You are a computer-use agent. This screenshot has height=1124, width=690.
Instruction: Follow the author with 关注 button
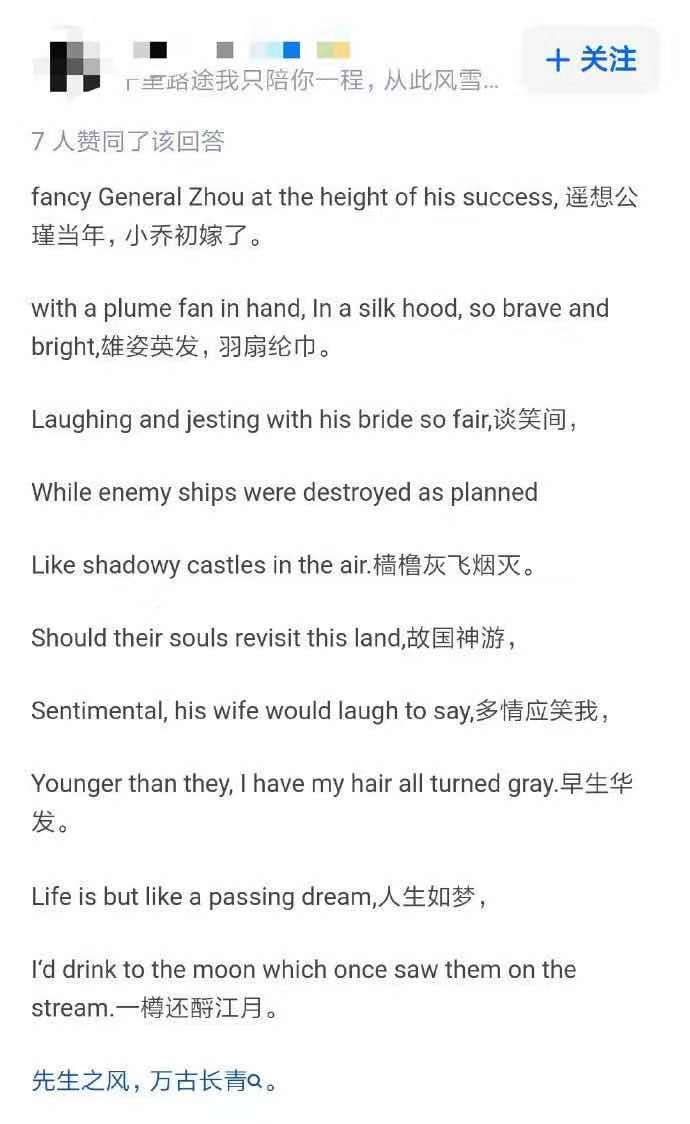pos(591,60)
